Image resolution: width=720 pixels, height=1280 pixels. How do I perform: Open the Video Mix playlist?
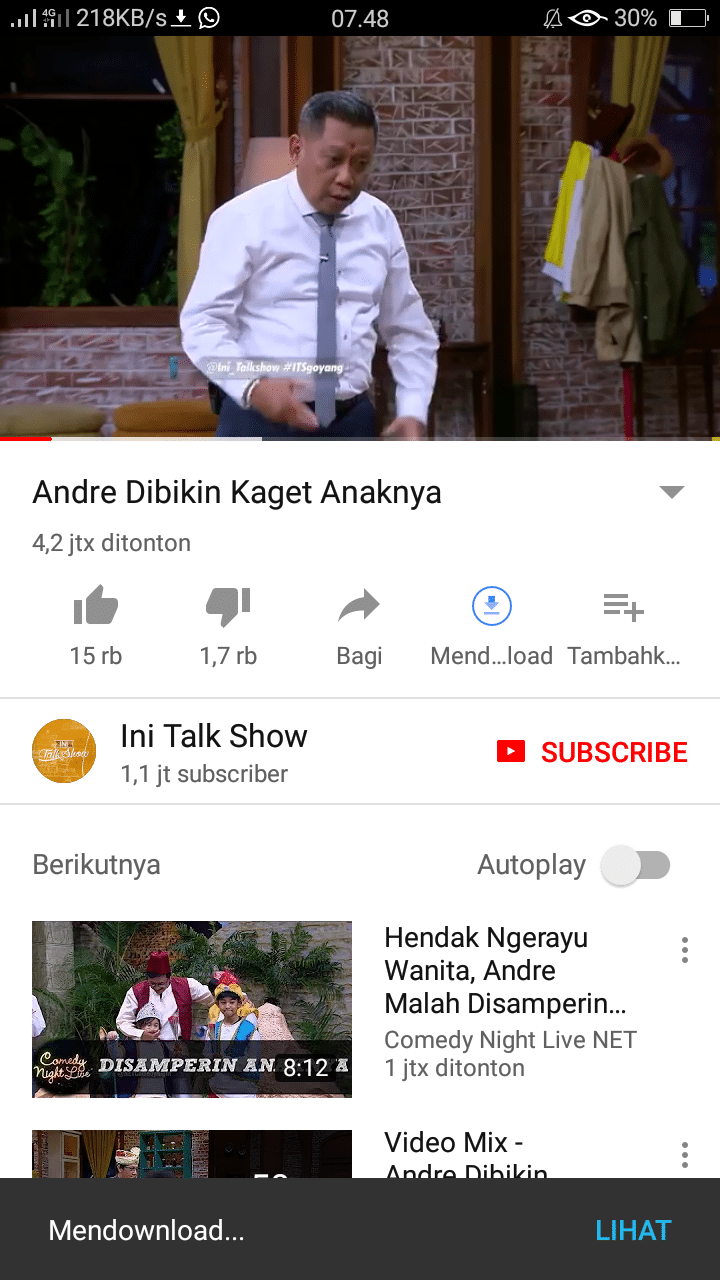coord(192,1153)
